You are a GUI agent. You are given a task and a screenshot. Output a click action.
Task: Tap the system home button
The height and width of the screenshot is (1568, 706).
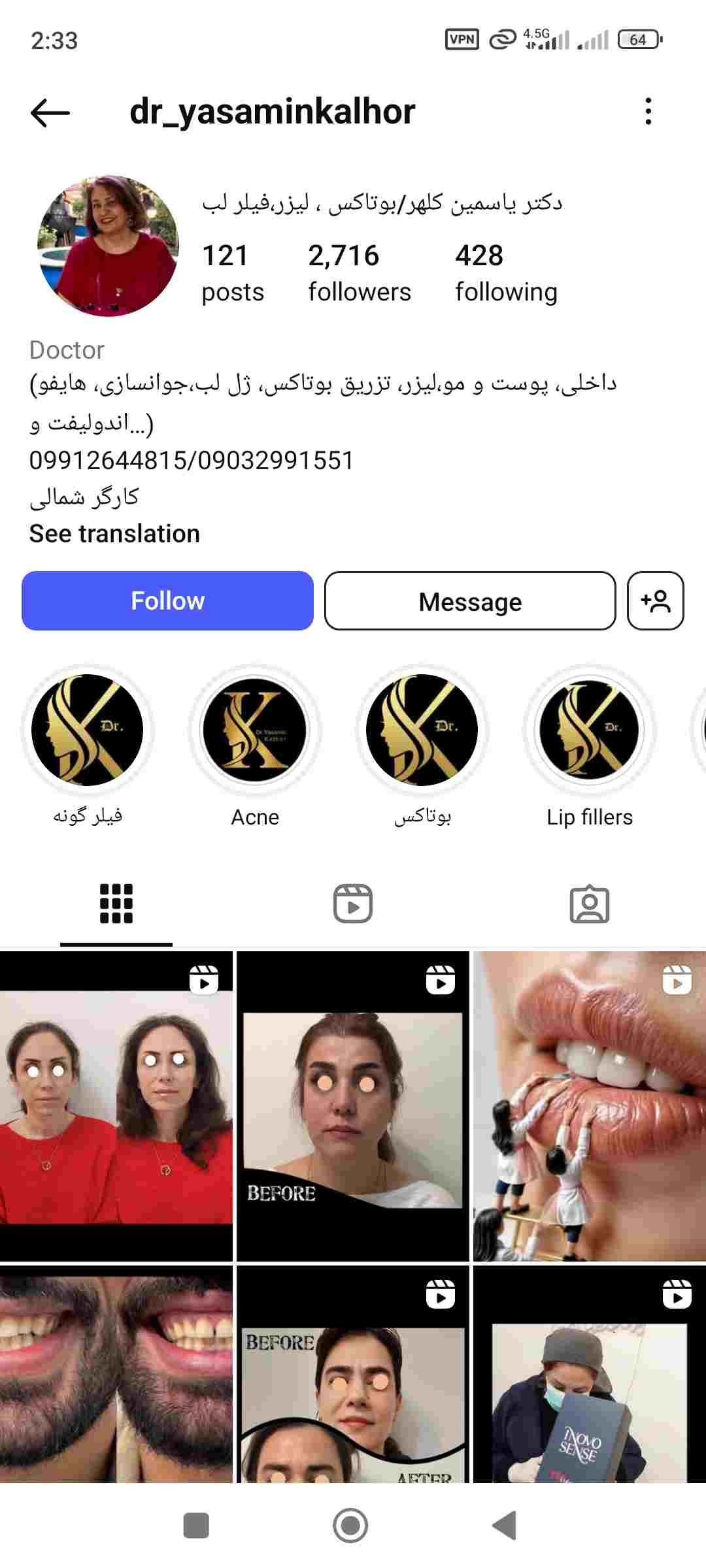350,1526
